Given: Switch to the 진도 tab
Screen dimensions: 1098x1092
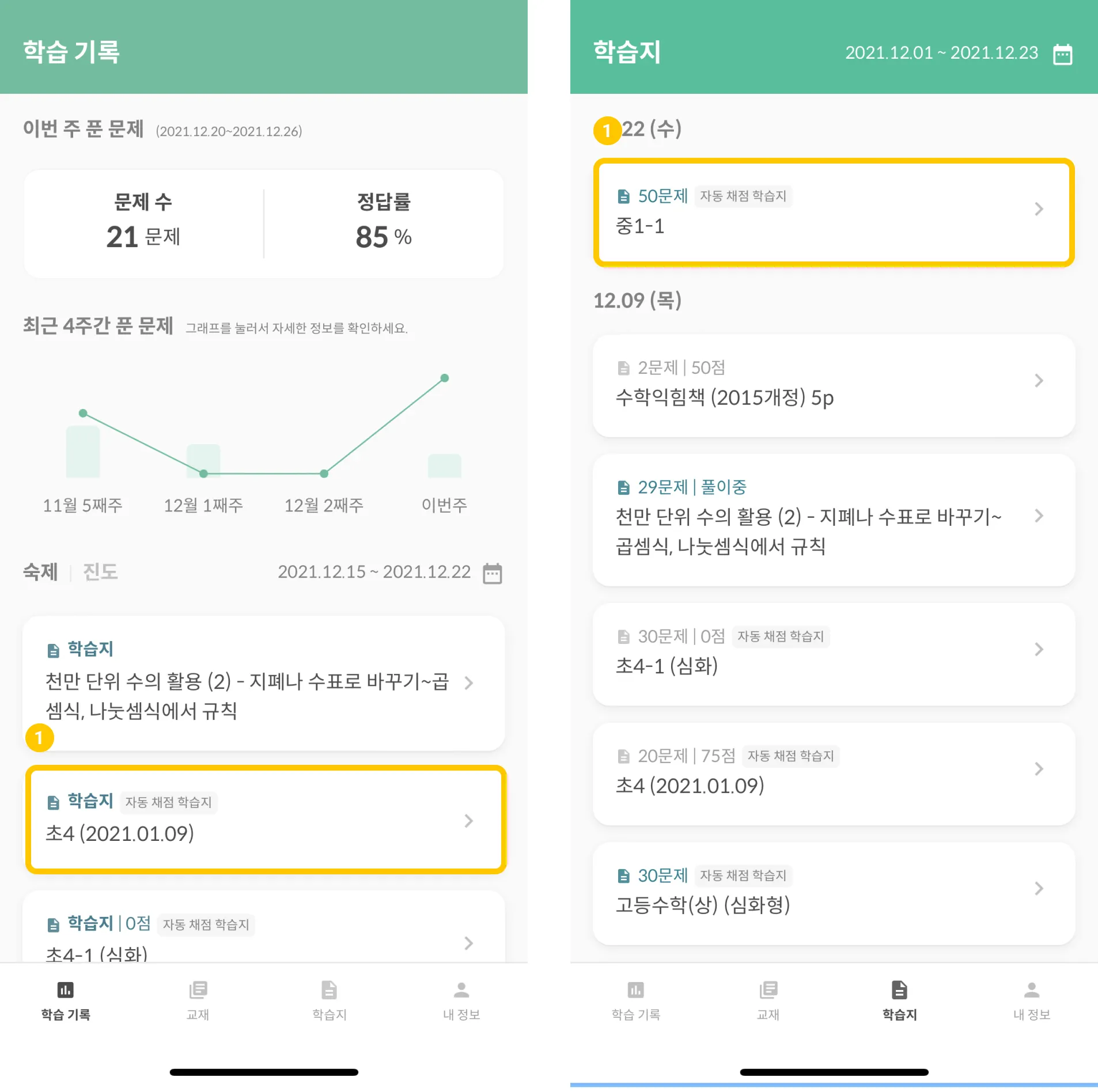Looking at the screenshot, I should point(100,572).
